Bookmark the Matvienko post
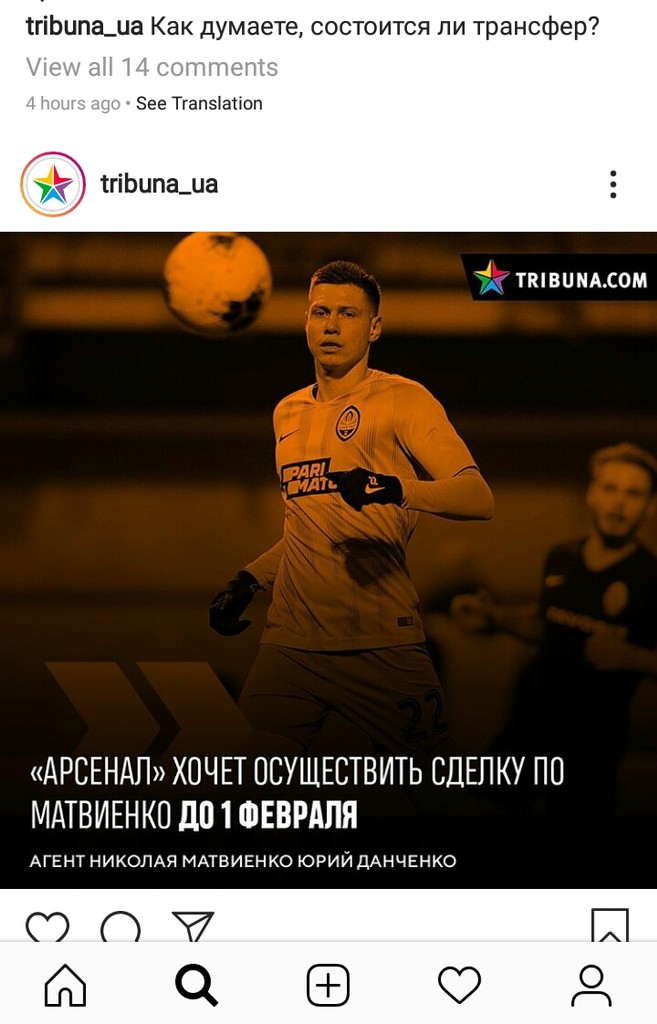The image size is (657, 1024). coord(609,927)
